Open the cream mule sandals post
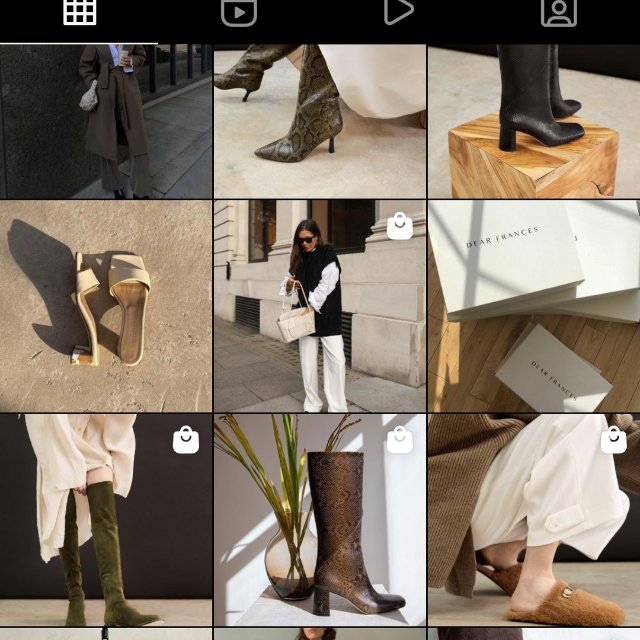 [106, 306]
